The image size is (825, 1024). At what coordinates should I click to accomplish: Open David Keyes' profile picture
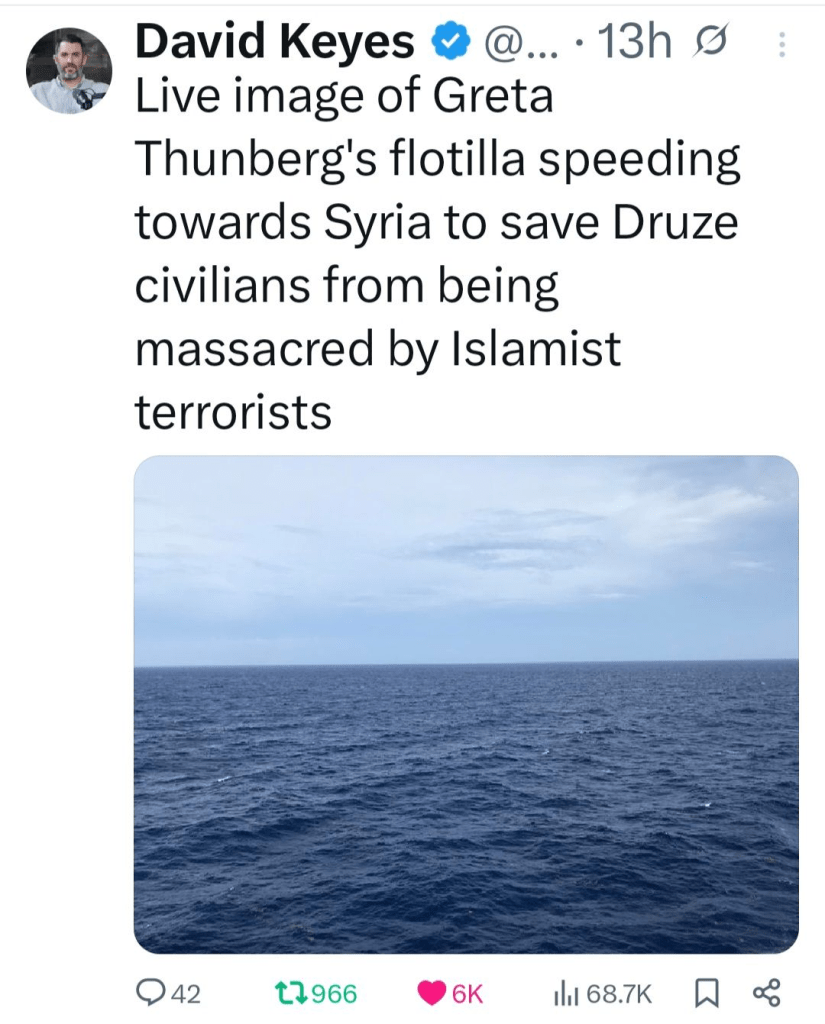click(68, 70)
